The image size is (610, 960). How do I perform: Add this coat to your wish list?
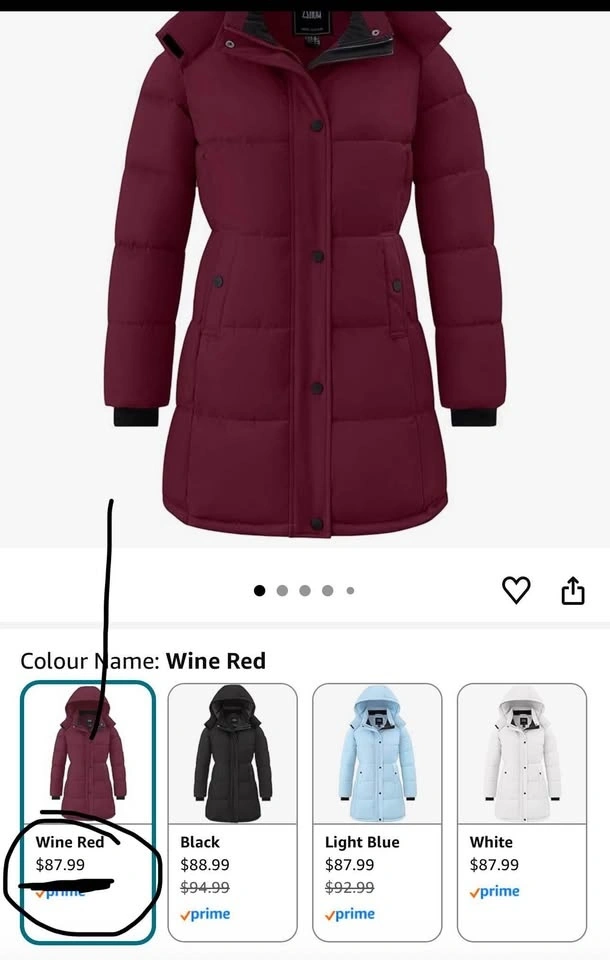click(516, 590)
